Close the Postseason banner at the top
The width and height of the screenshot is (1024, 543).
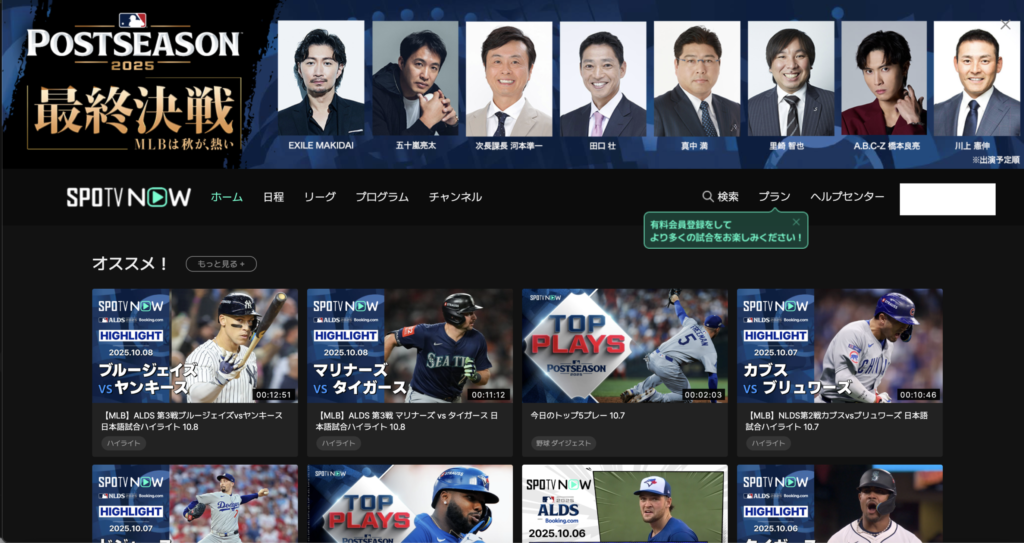pos(1005,25)
